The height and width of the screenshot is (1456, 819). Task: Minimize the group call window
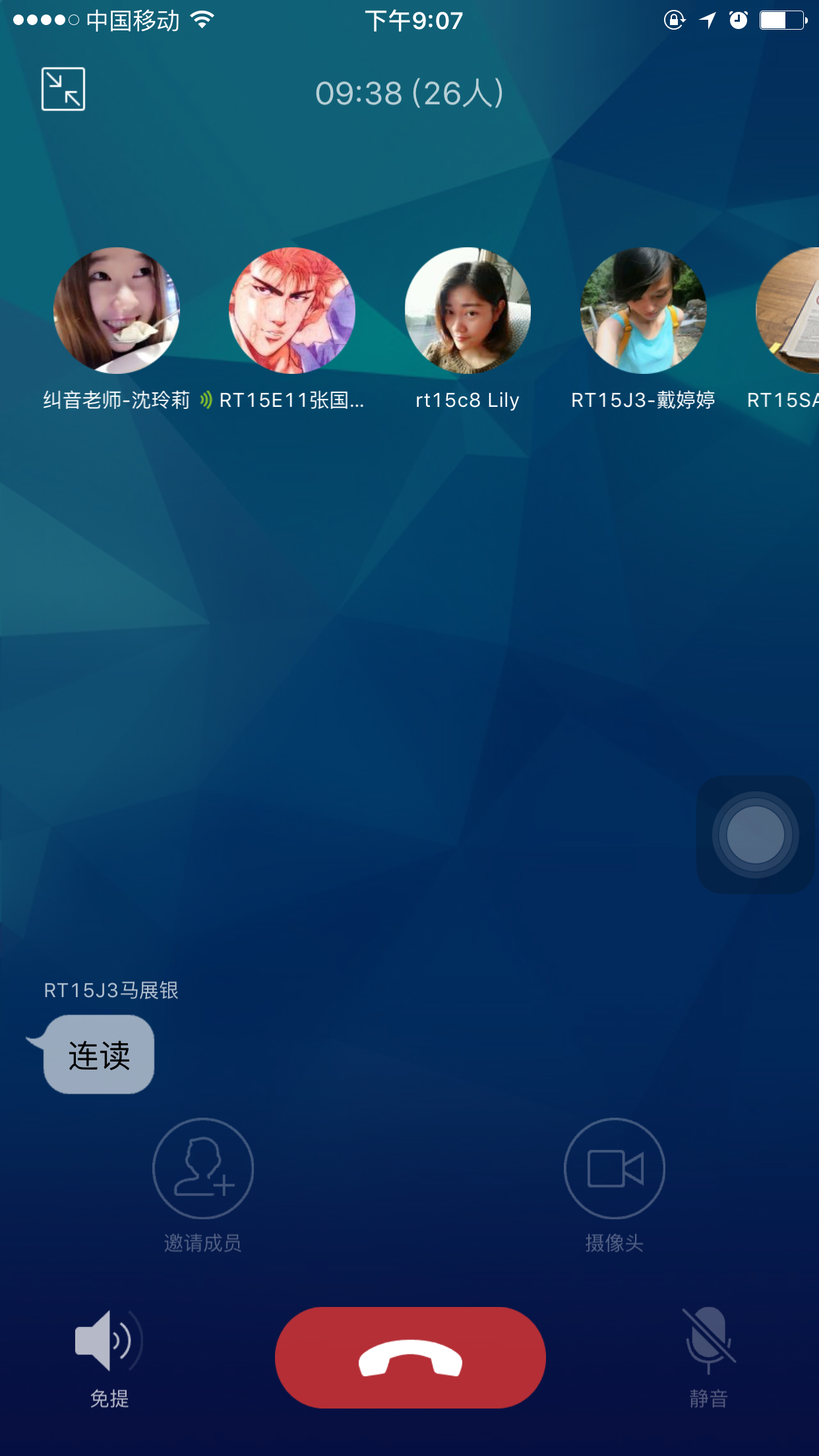pyautogui.click(x=63, y=89)
